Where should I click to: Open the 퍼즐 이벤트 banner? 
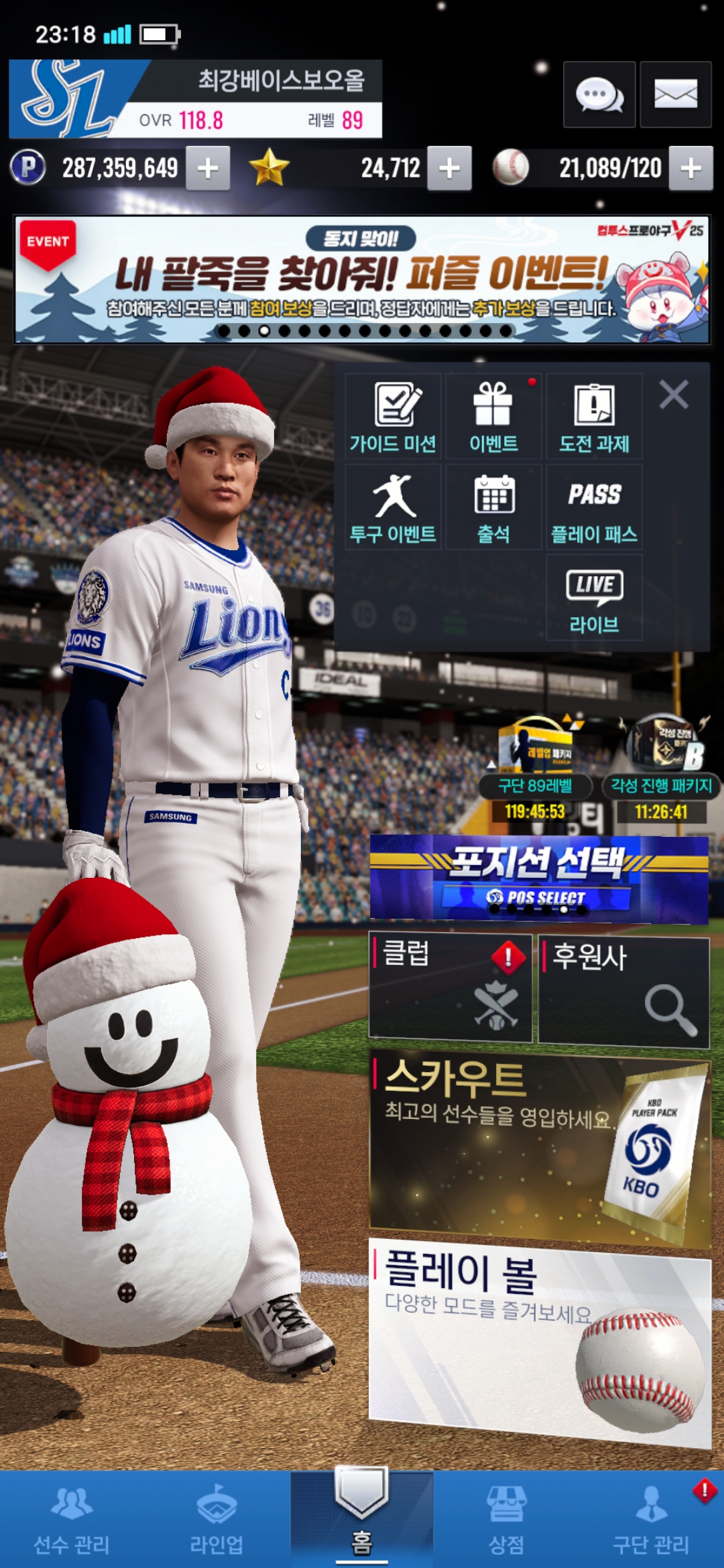click(x=362, y=279)
